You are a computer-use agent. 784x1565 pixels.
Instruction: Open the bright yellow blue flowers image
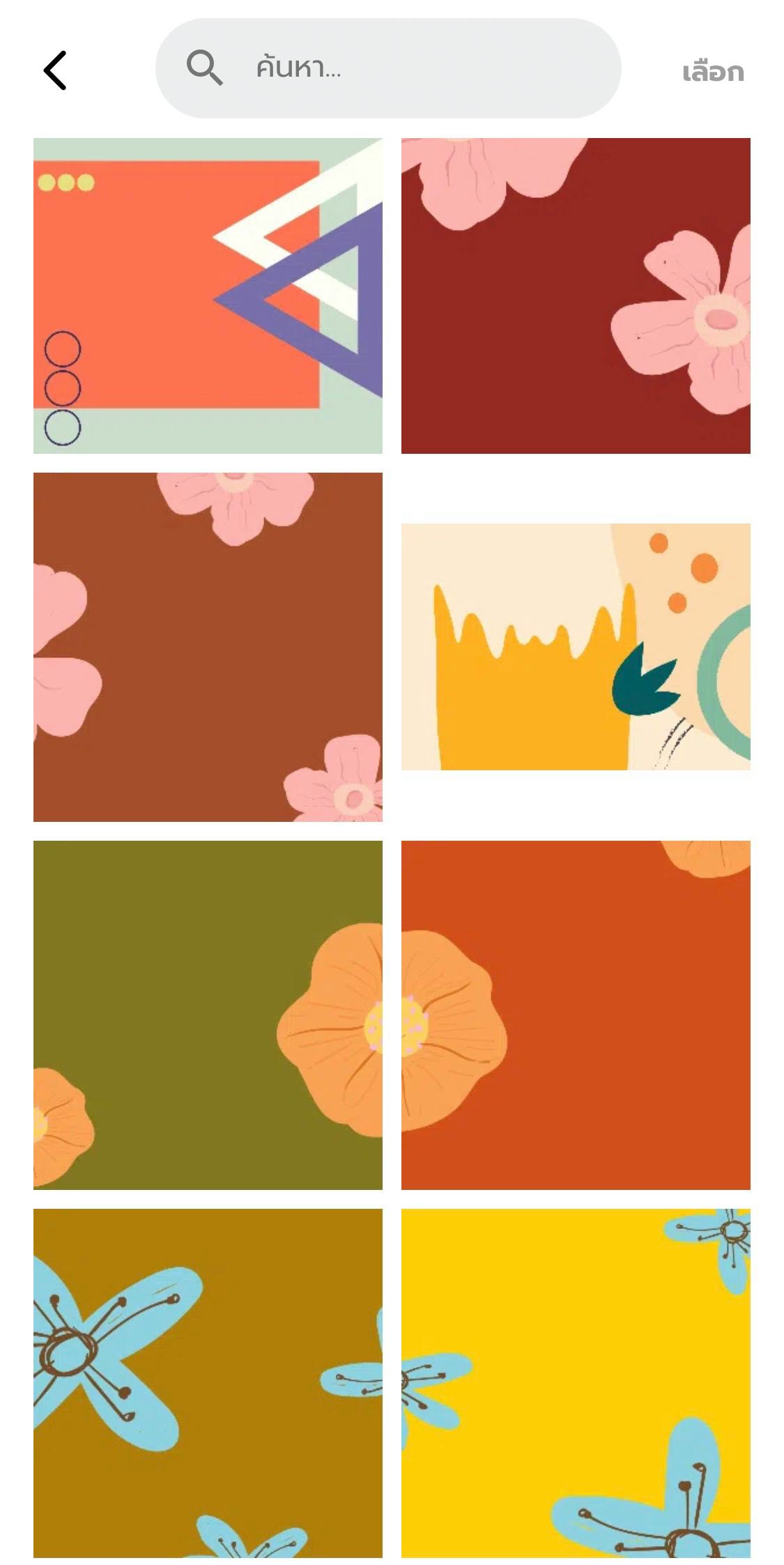pyautogui.click(x=576, y=1383)
